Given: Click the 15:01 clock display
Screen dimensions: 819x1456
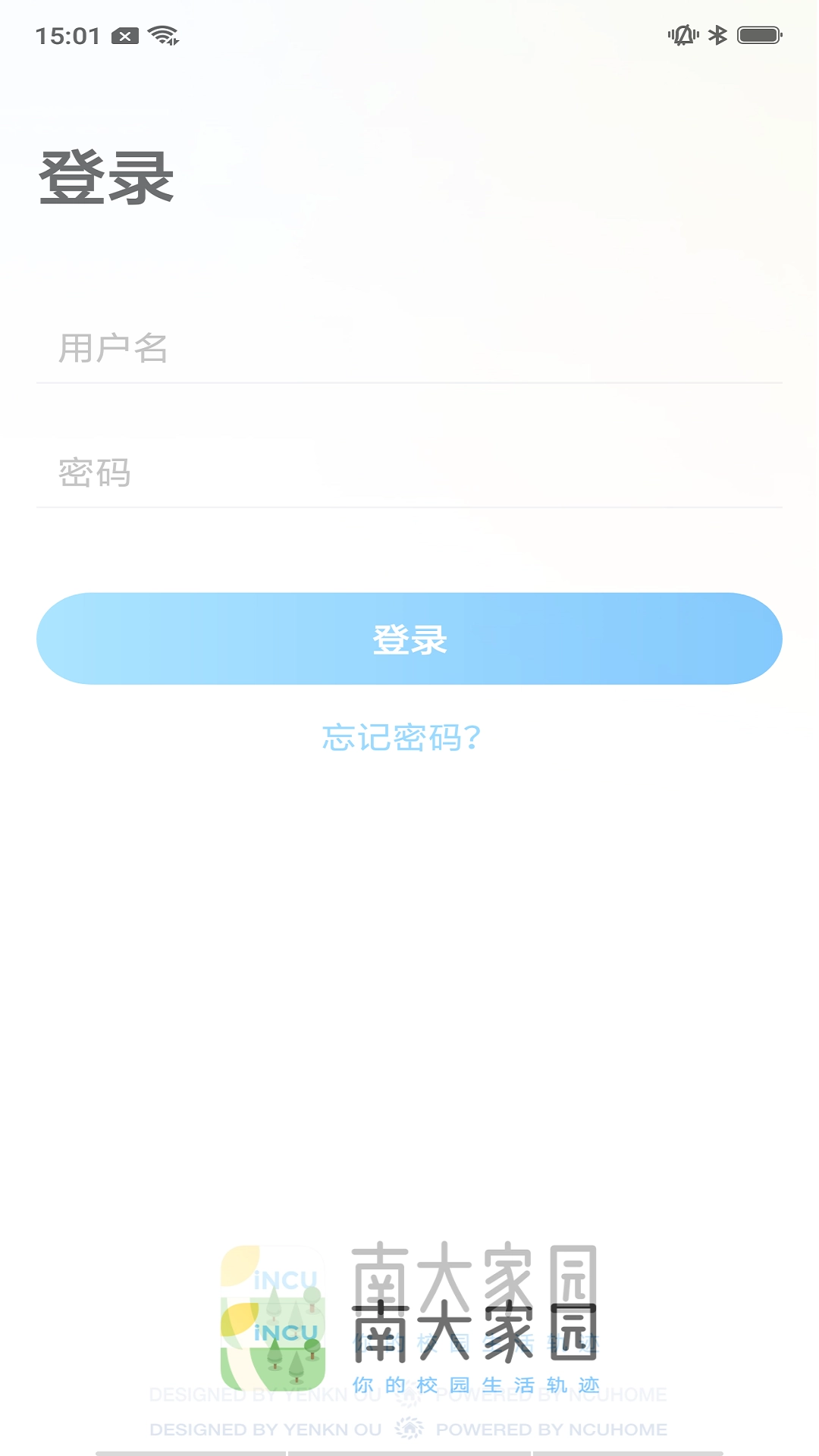Looking at the screenshot, I should (x=67, y=33).
